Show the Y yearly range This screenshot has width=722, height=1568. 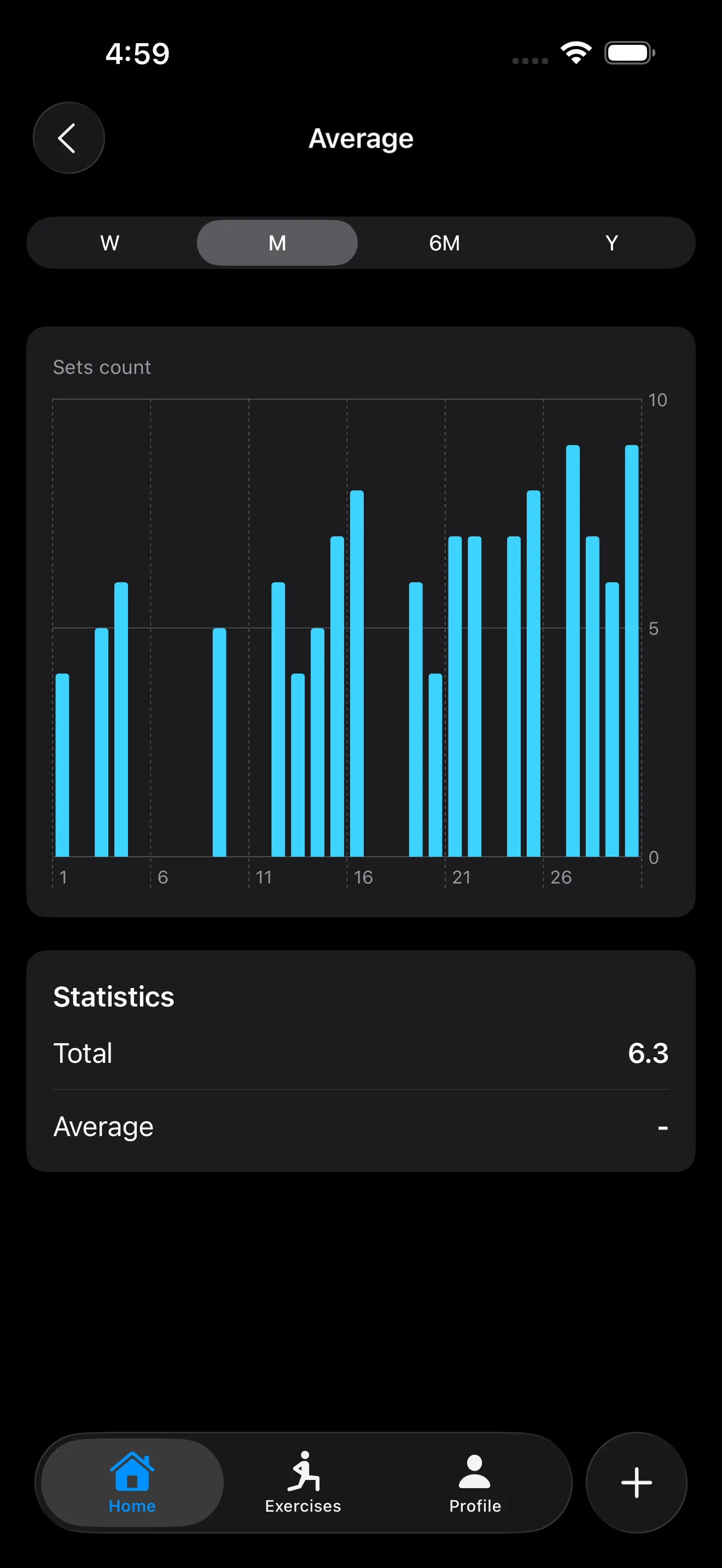click(x=612, y=243)
